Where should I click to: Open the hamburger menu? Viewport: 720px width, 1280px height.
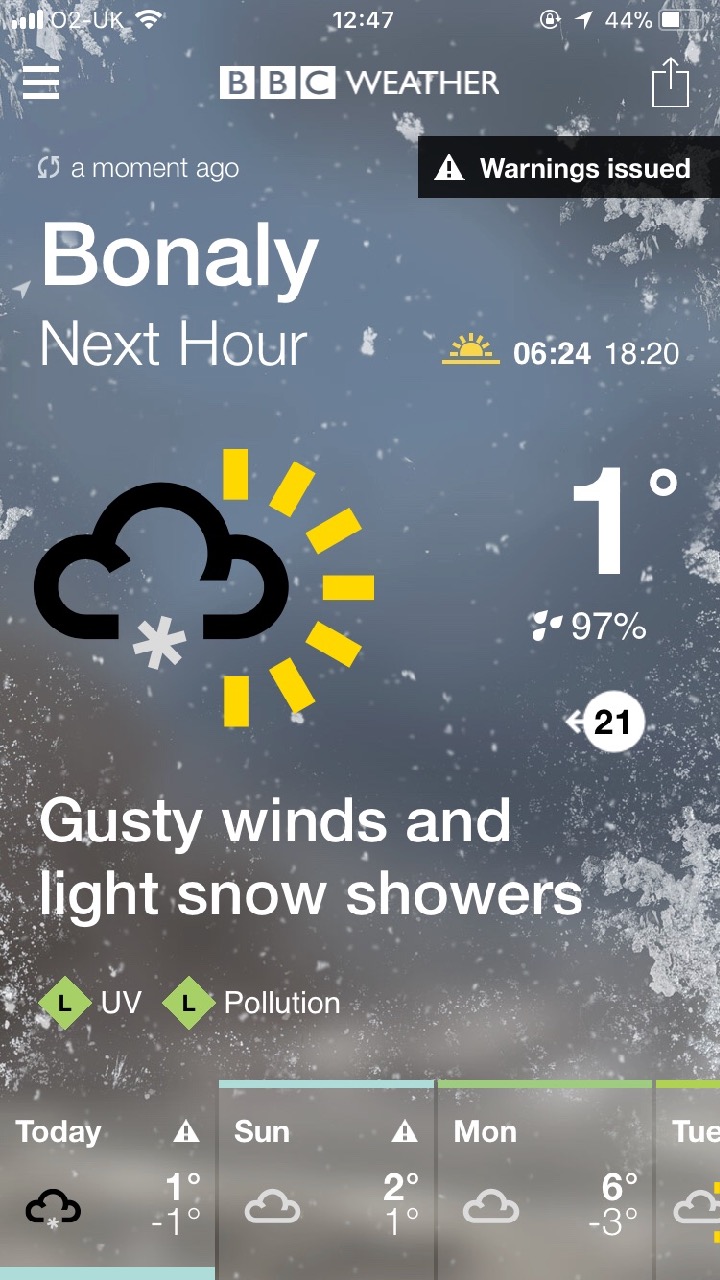41,82
